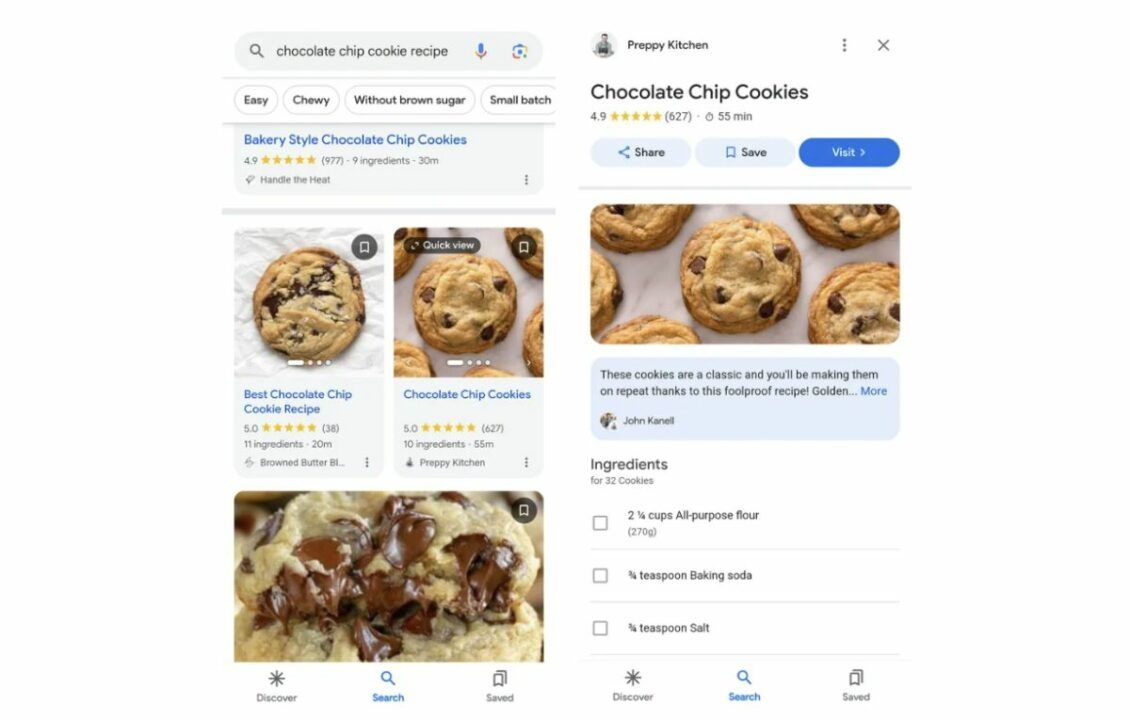1130x720 pixels.
Task: Check off All-purpose flour ingredient
Action: [600, 523]
